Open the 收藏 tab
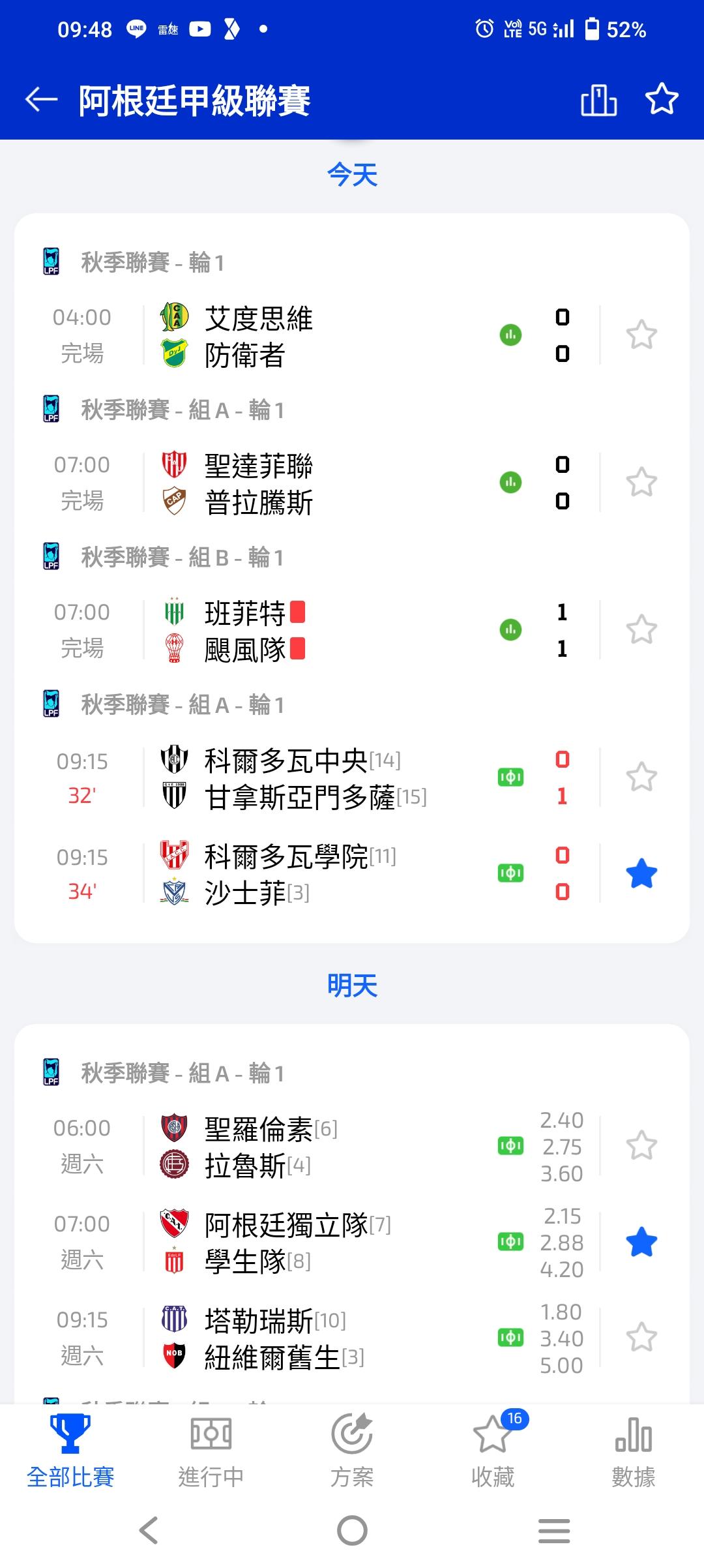This screenshot has width=704, height=1568. click(493, 1452)
